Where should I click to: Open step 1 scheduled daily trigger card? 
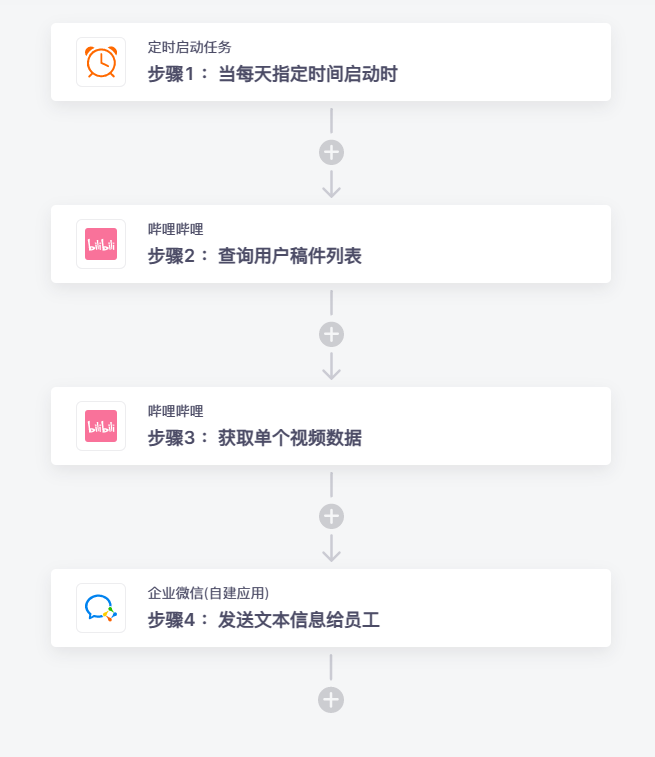point(330,62)
